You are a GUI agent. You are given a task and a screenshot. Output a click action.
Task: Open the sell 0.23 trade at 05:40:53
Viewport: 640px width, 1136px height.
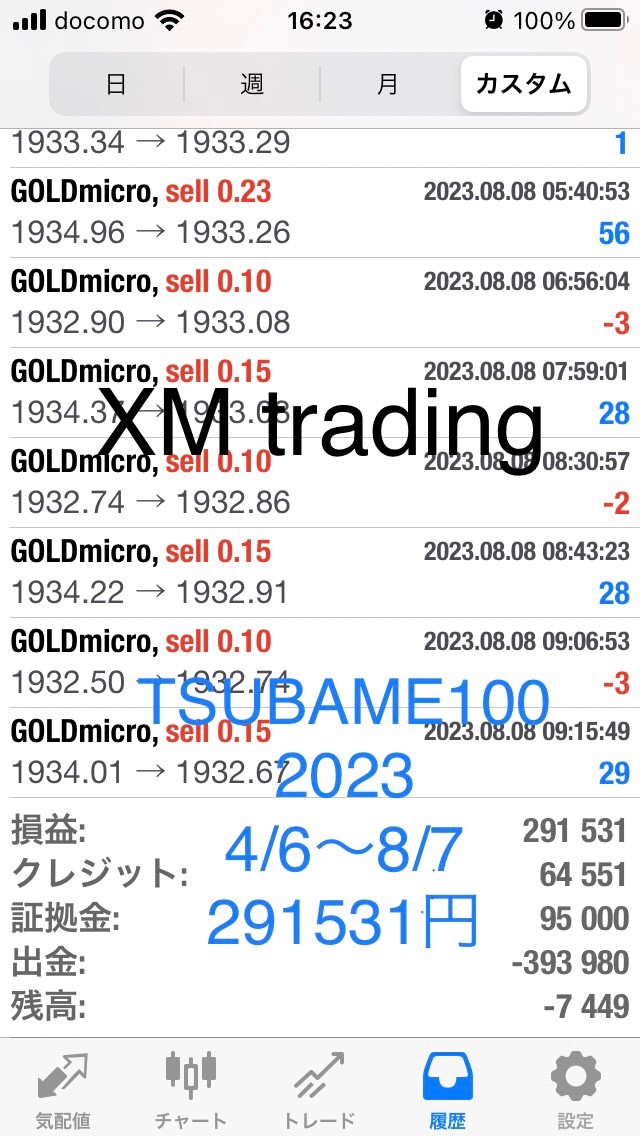coord(320,213)
